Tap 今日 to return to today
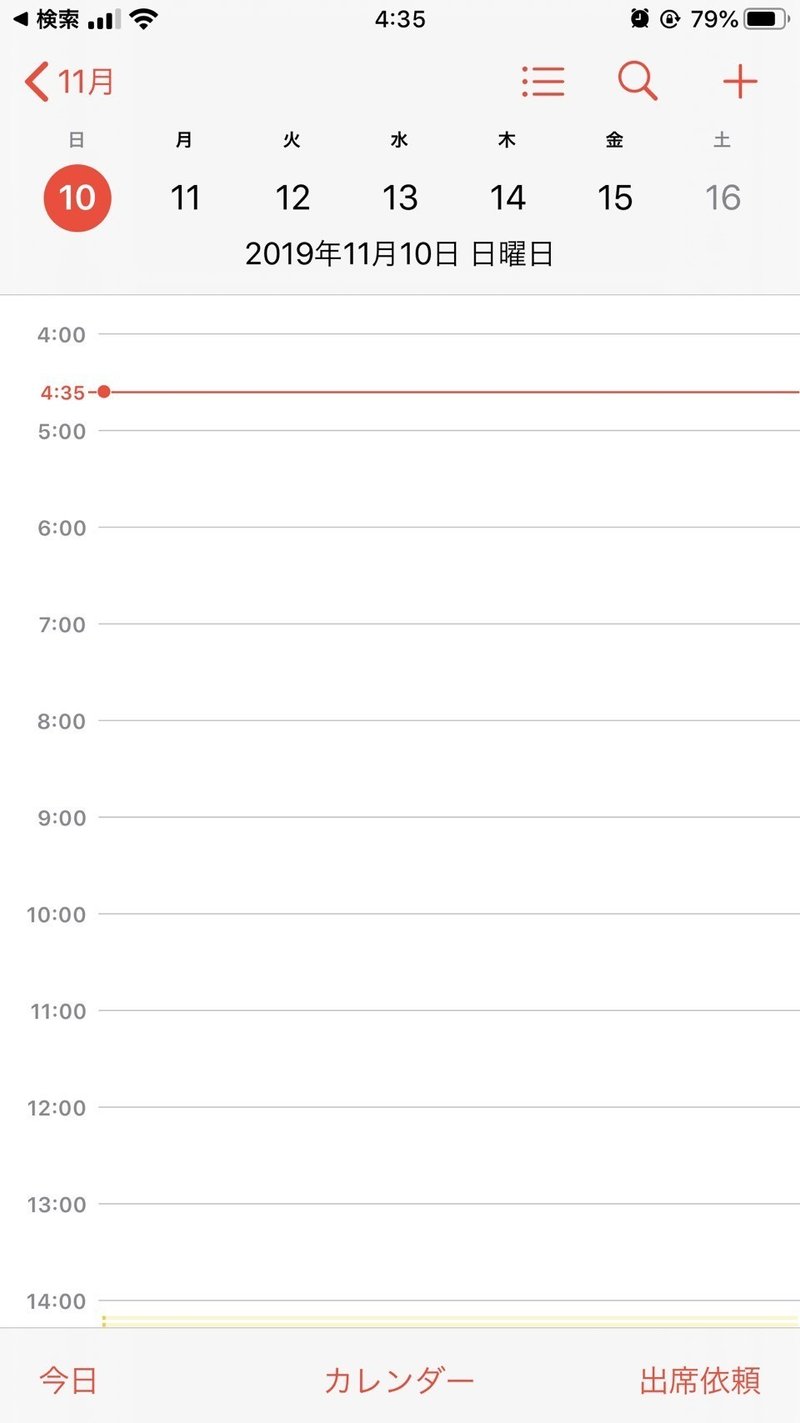 tap(68, 1381)
